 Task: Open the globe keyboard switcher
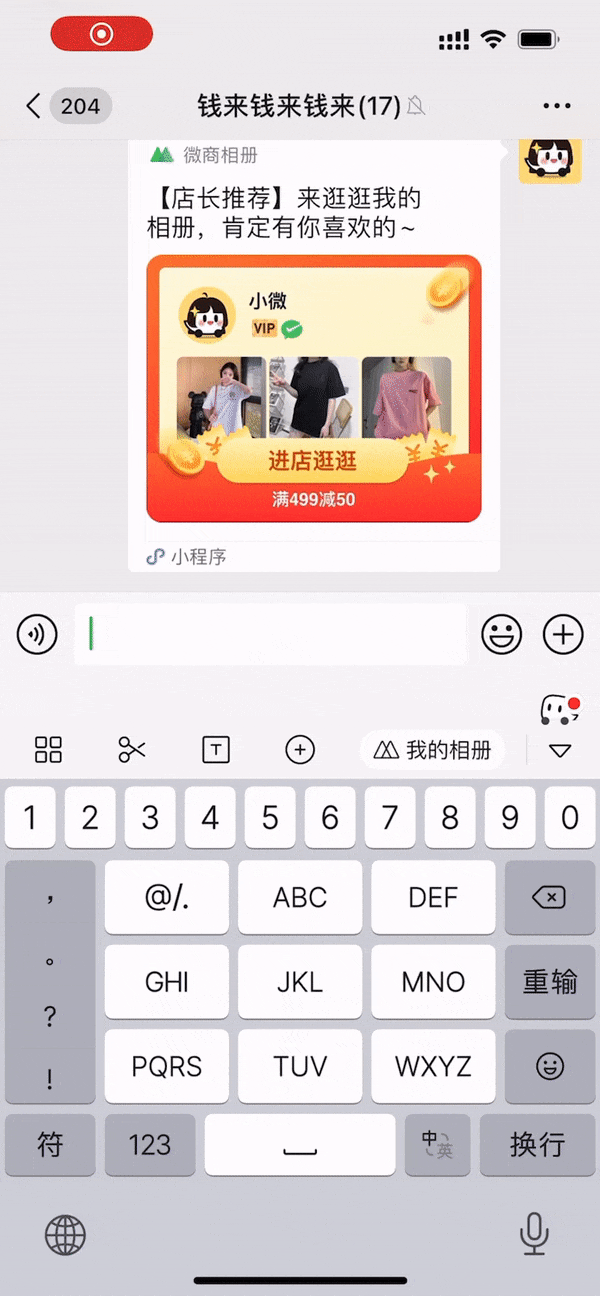click(x=65, y=1235)
